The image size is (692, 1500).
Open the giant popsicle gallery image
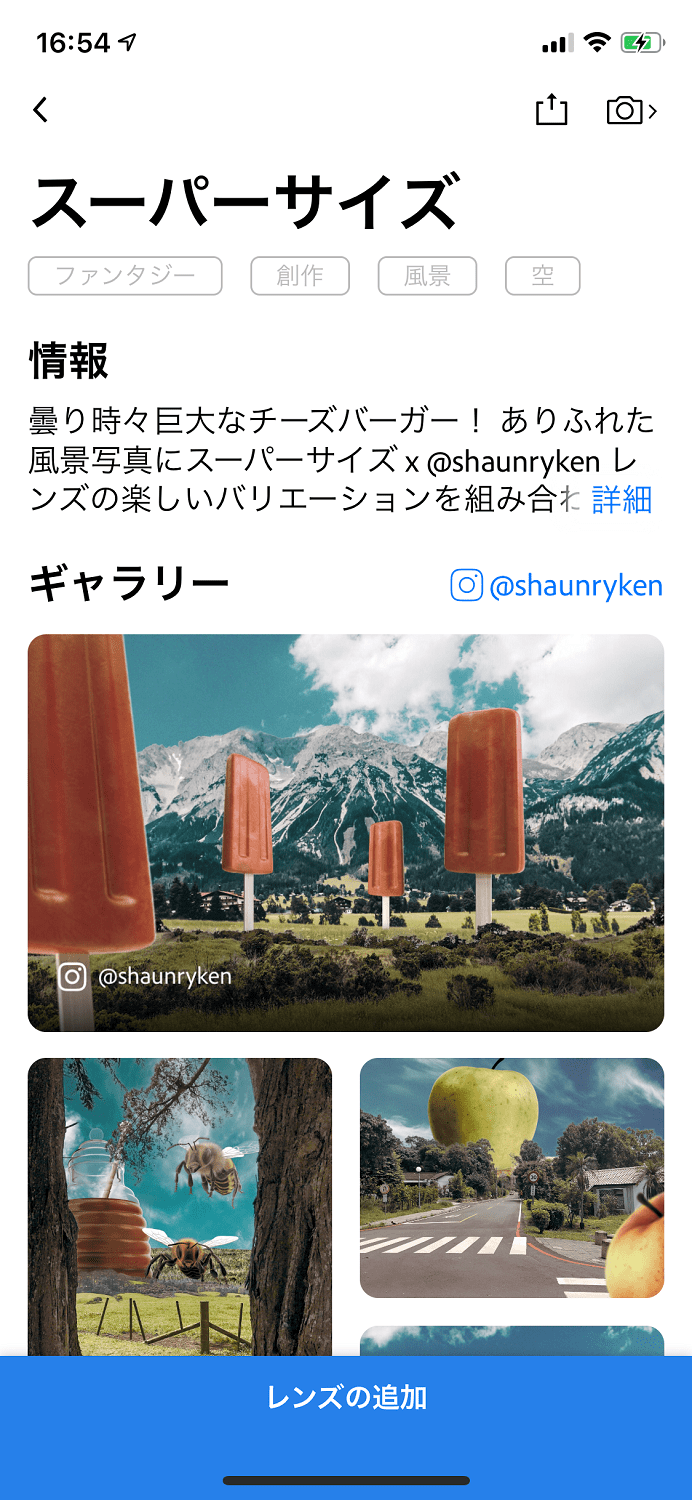[346, 832]
